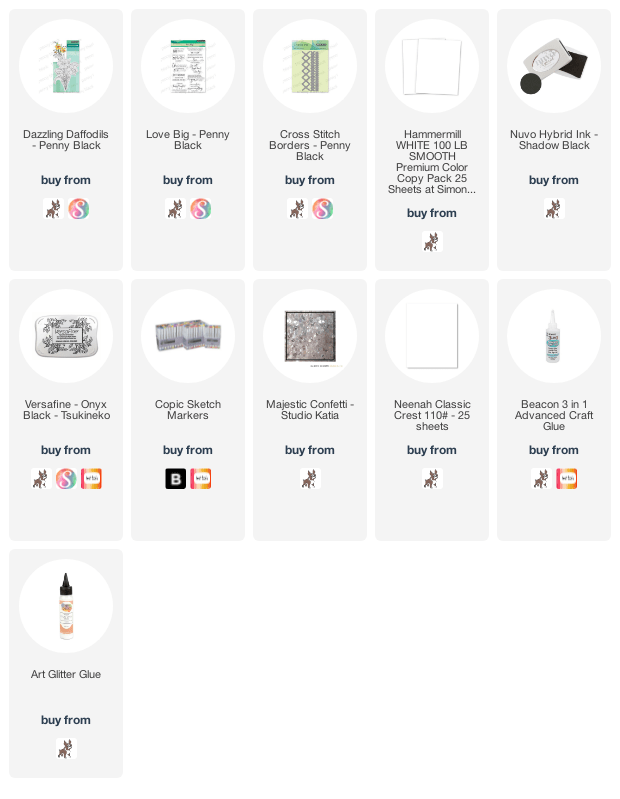Buy Cross Stitch Borders from the rainbow S store
Viewport: 620px width, 799px height.
[322, 209]
